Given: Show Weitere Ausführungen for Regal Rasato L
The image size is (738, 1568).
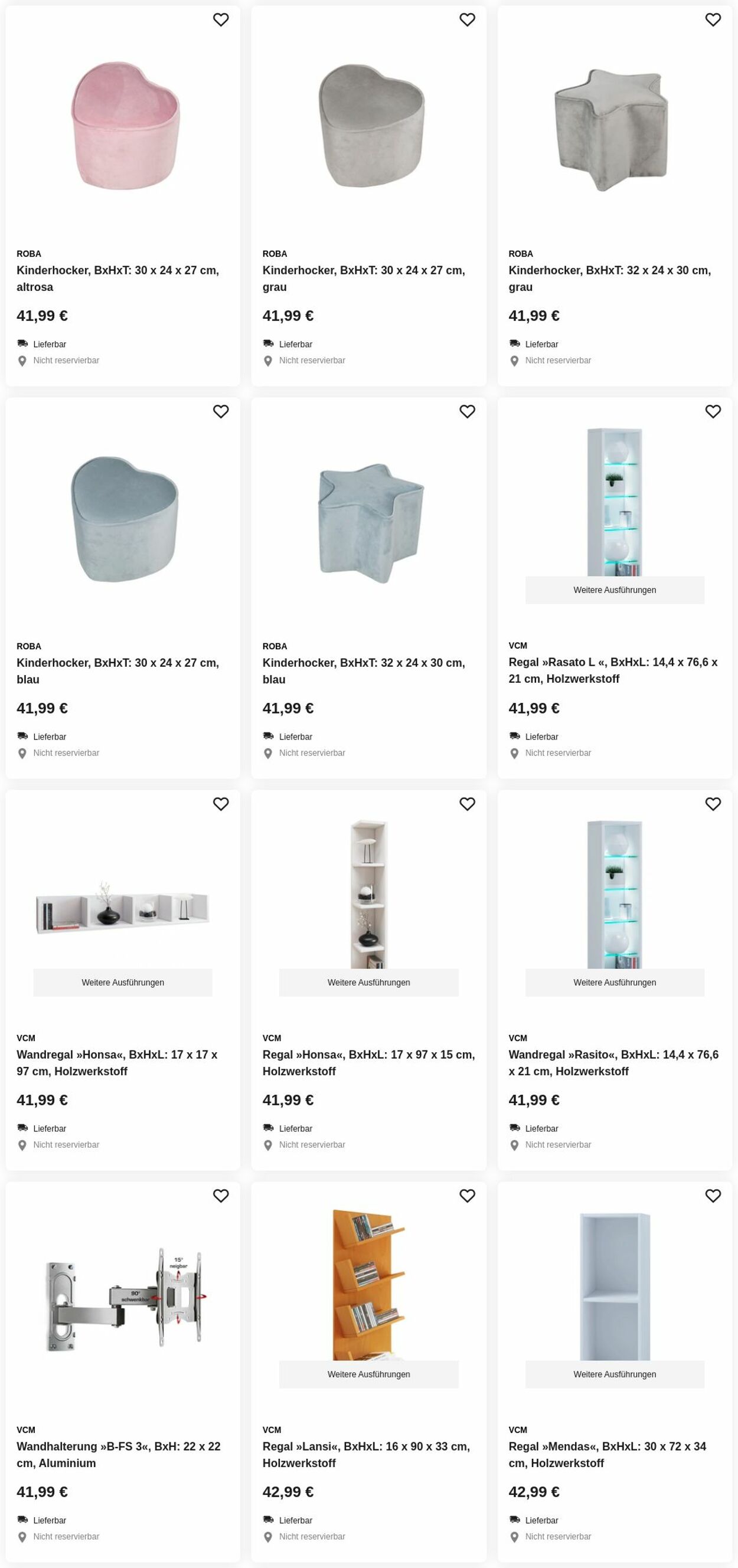Looking at the screenshot, I should pyautogui.click(x=614, y=590).
